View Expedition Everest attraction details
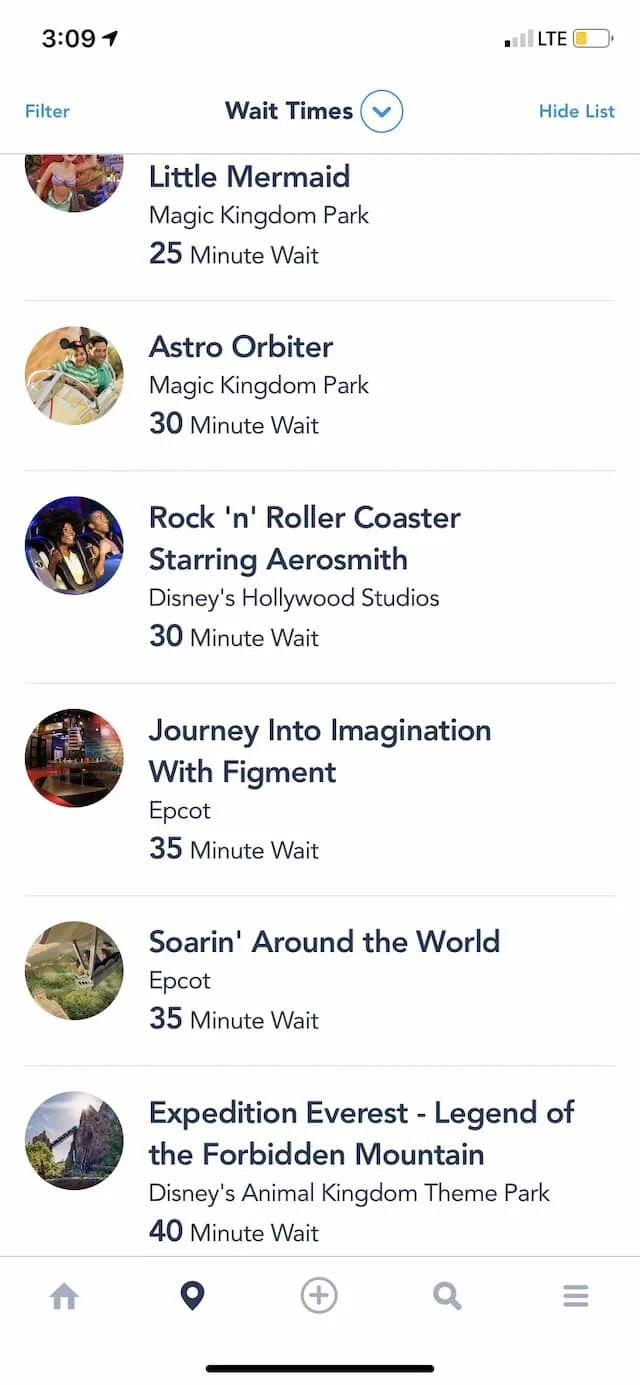This screenshot has height=1385, width=640. [320, 1161]
